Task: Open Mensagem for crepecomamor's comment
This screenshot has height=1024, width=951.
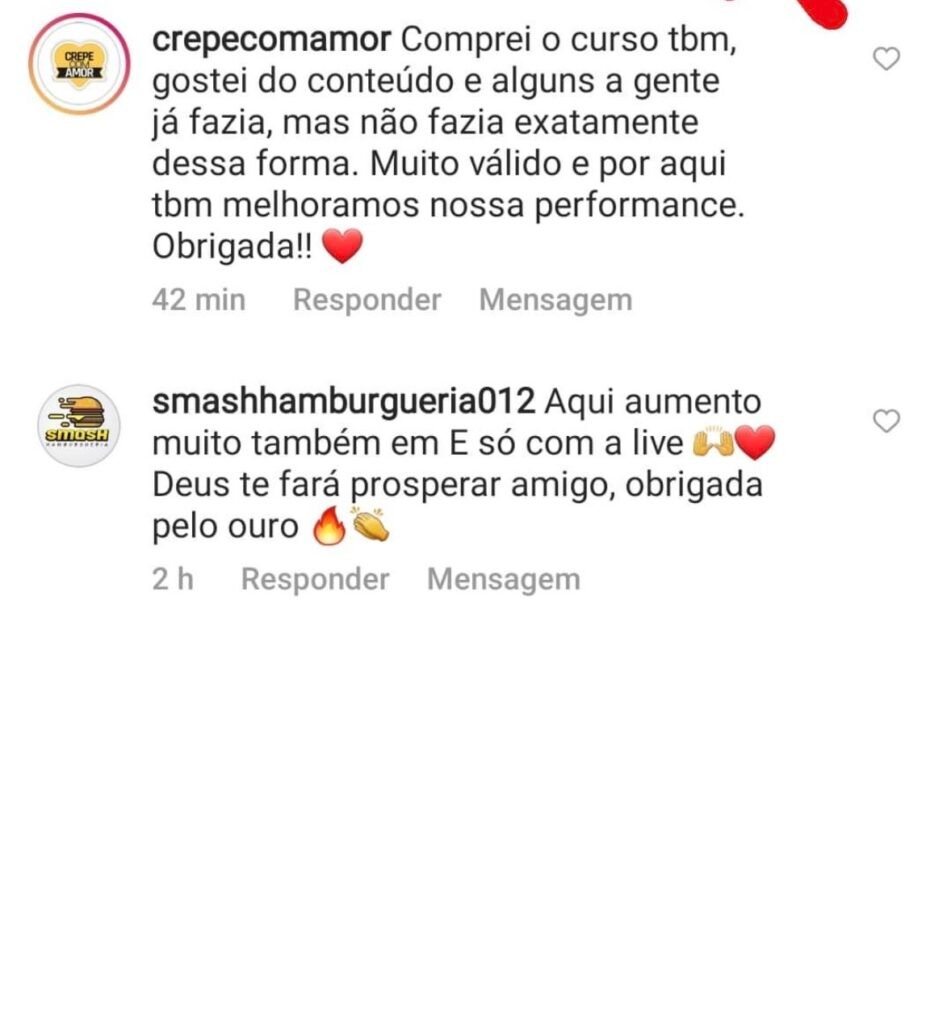Action: [557, 299]
